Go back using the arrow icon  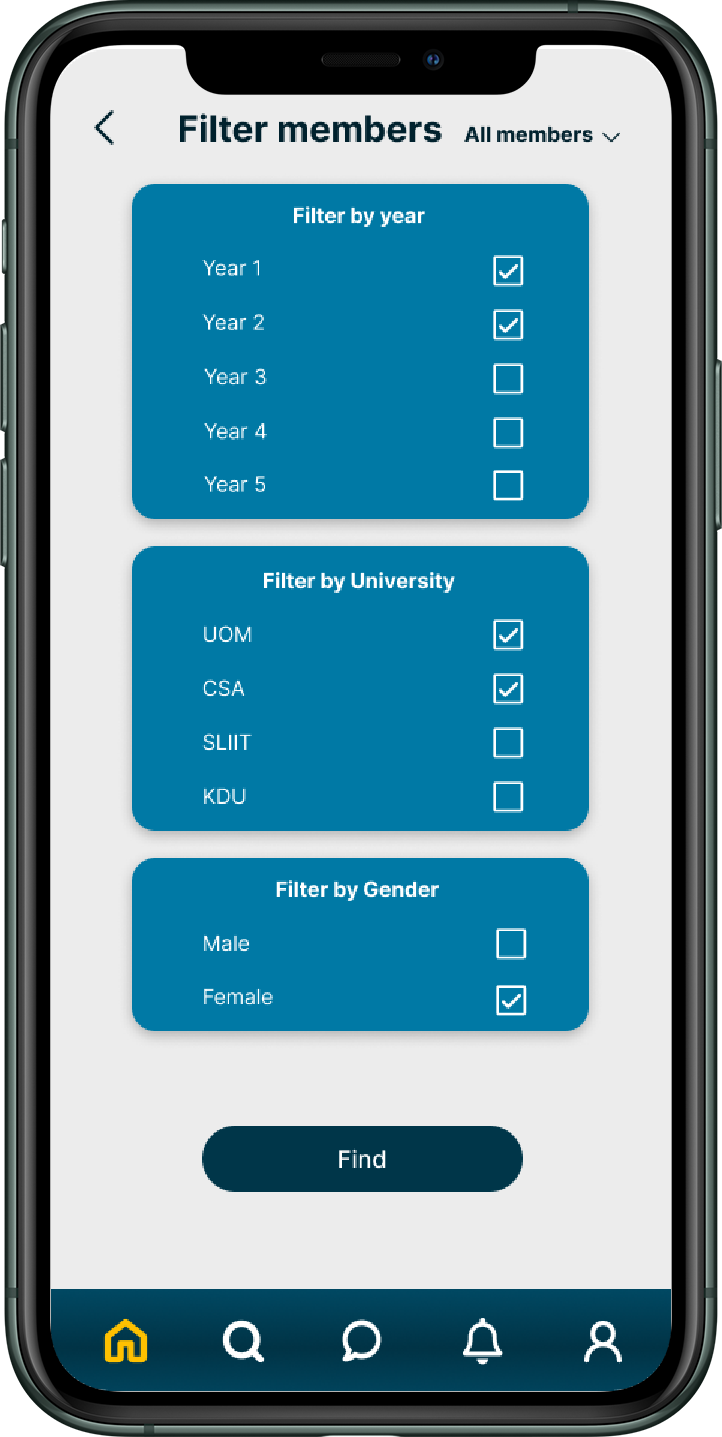click(x=104, y=128)
